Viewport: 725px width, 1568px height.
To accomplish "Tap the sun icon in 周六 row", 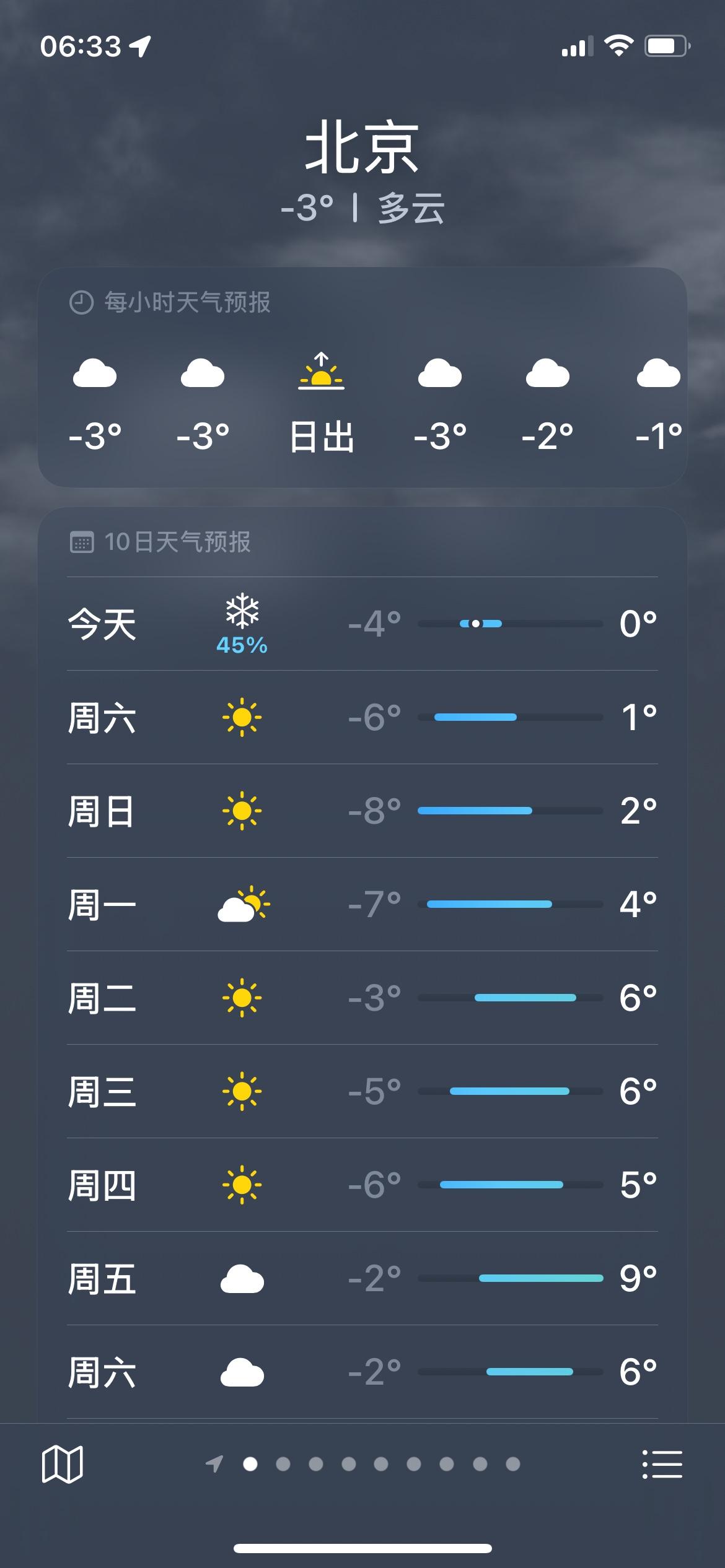I will pyautogui.click(x=242, y=718).
